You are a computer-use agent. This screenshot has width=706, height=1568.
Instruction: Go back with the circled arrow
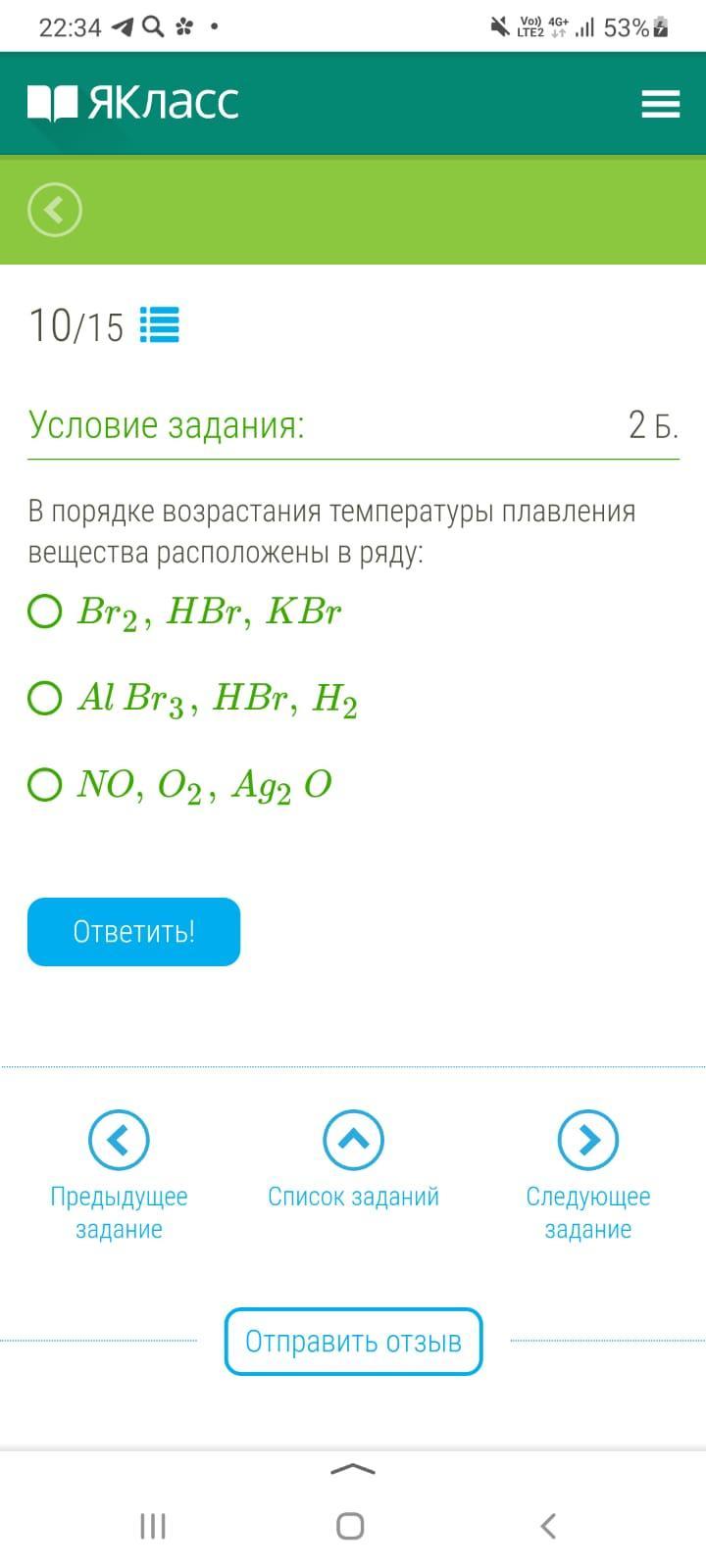tap(55, 210)
